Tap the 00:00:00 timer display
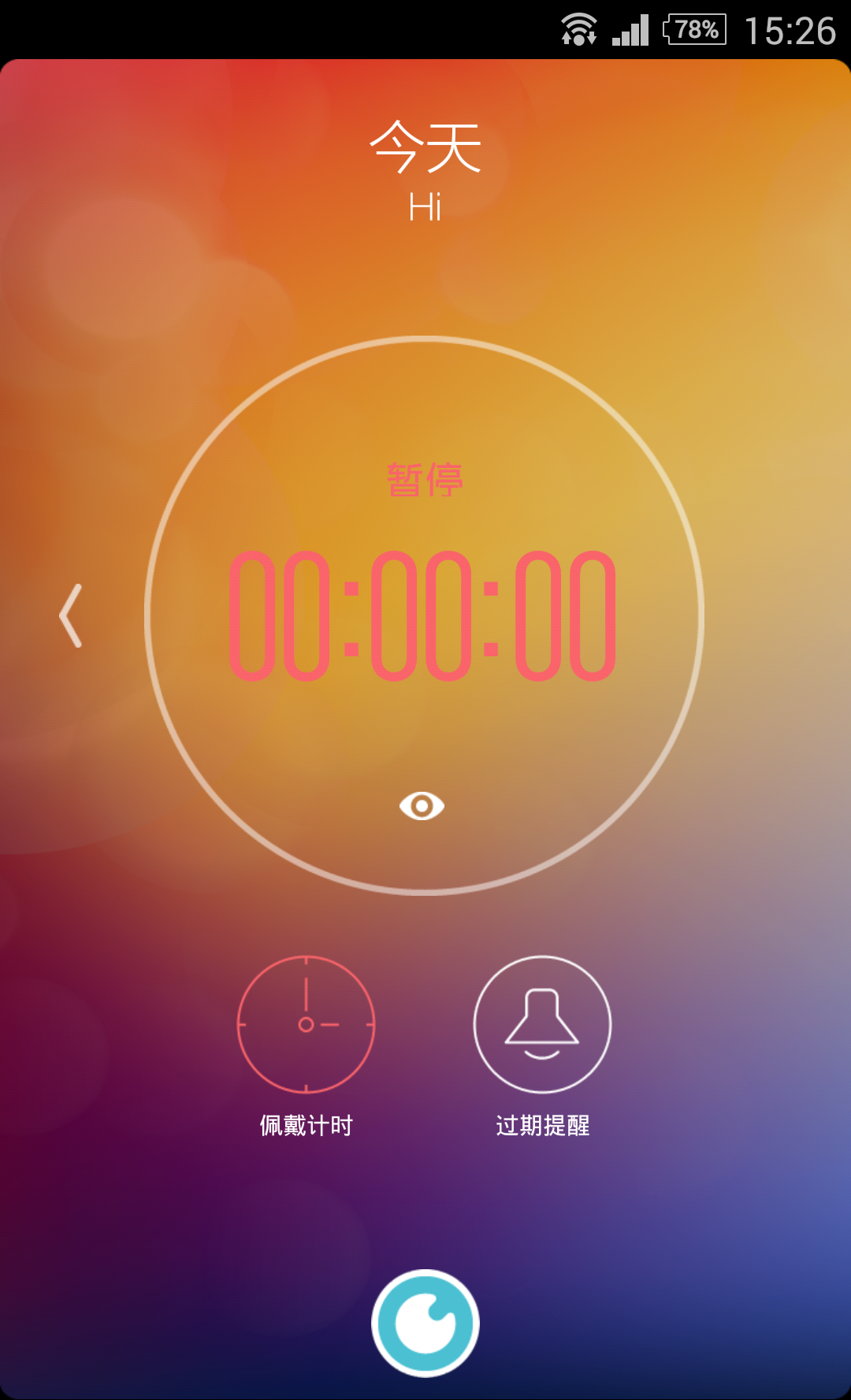This screenshot has width=851, height=1400. pyautogui.click(x=422, y=616)
